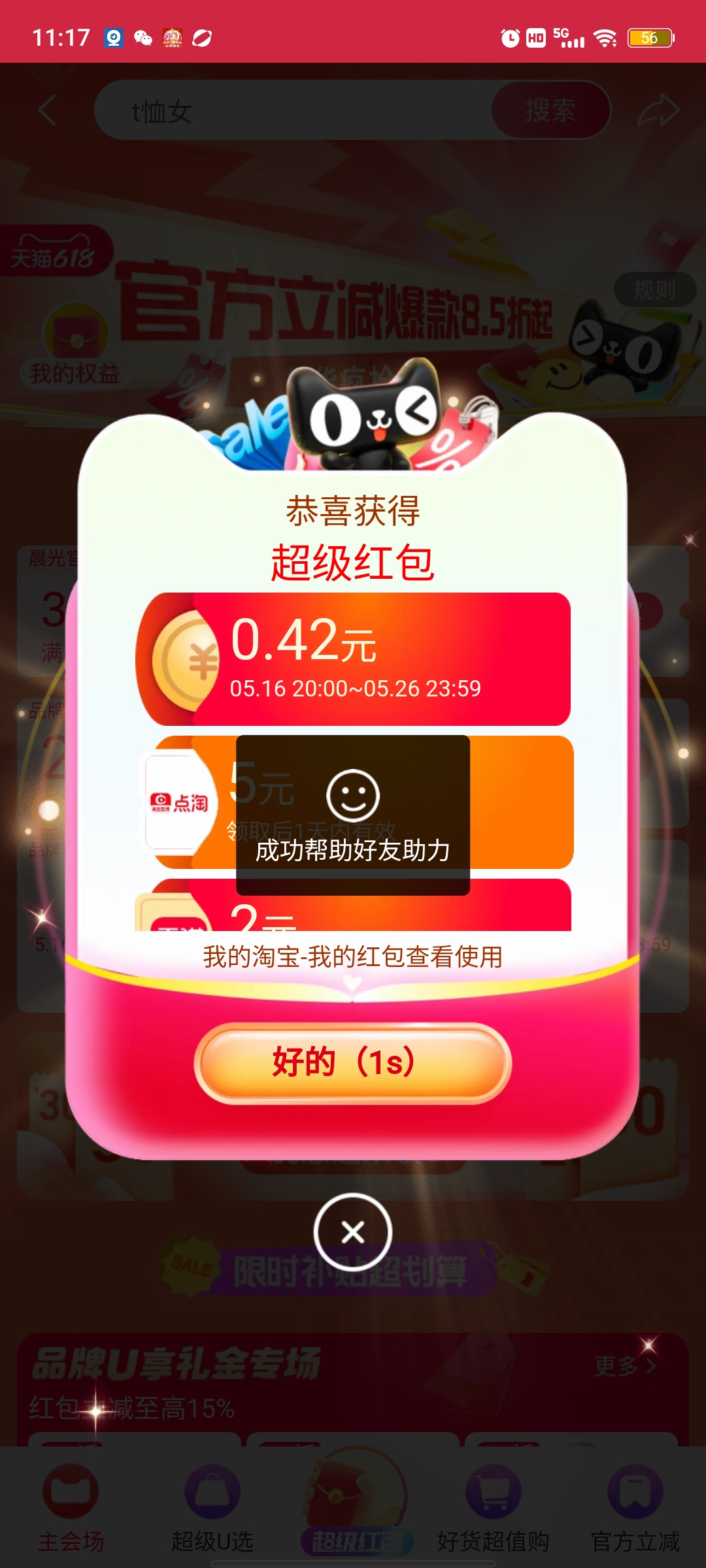The width and height of the screenshot is (706, 1568).
Task: Open the 点淘 5元 coupon card
Action: coord(356,802)
